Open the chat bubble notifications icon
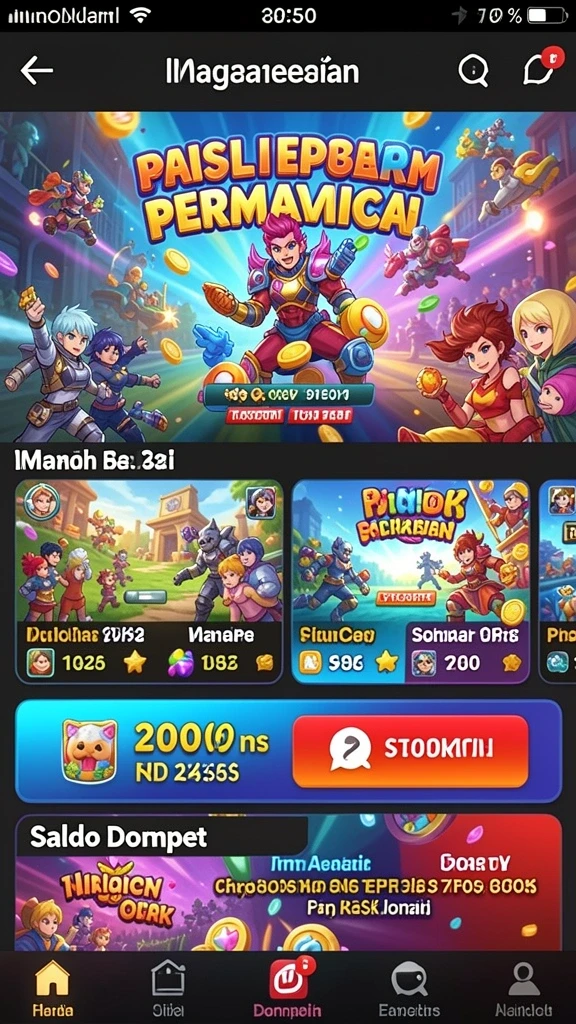Image resolution: width=576 pixels, height=1024 pixels. click(x=542, y=68)
